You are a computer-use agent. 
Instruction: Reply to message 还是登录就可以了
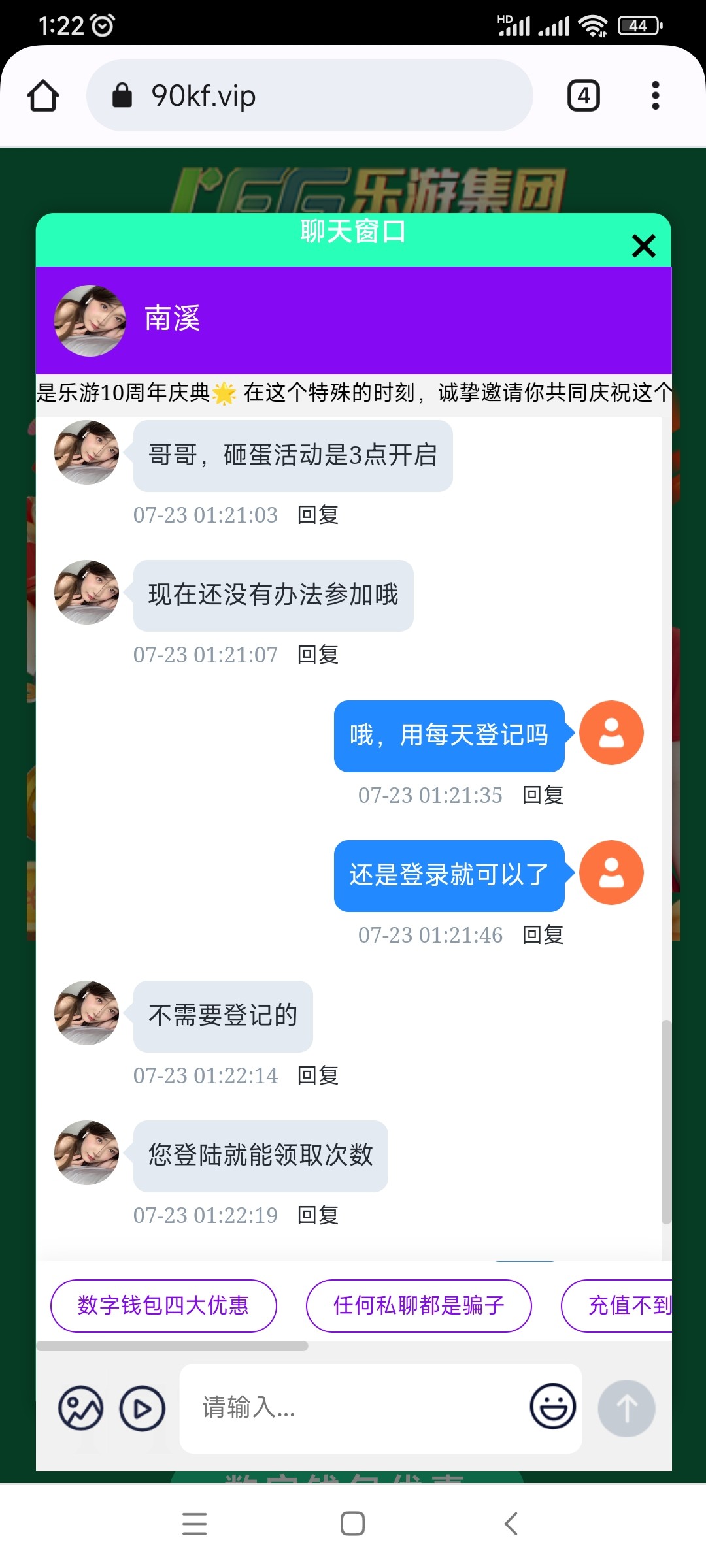click(543, 935)
